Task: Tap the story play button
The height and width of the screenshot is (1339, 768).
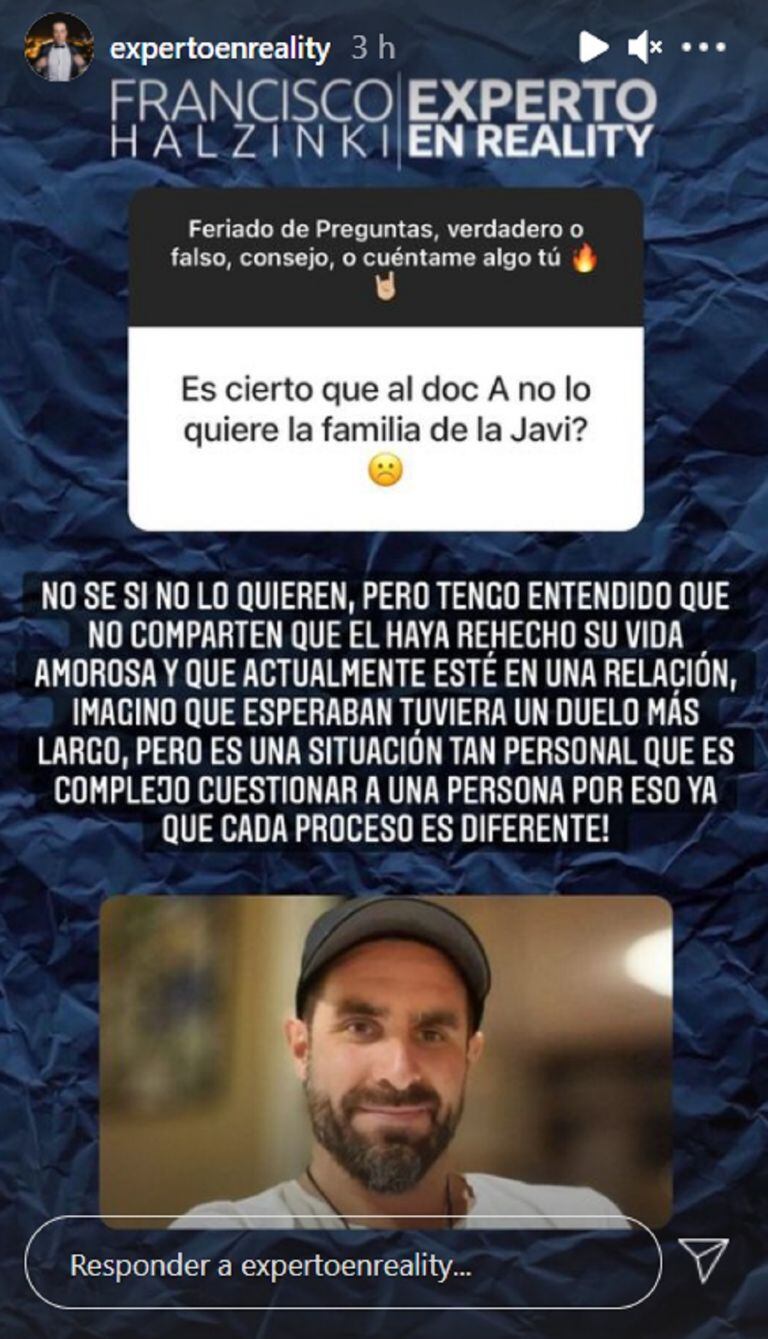Action: (x=593, y=46)
